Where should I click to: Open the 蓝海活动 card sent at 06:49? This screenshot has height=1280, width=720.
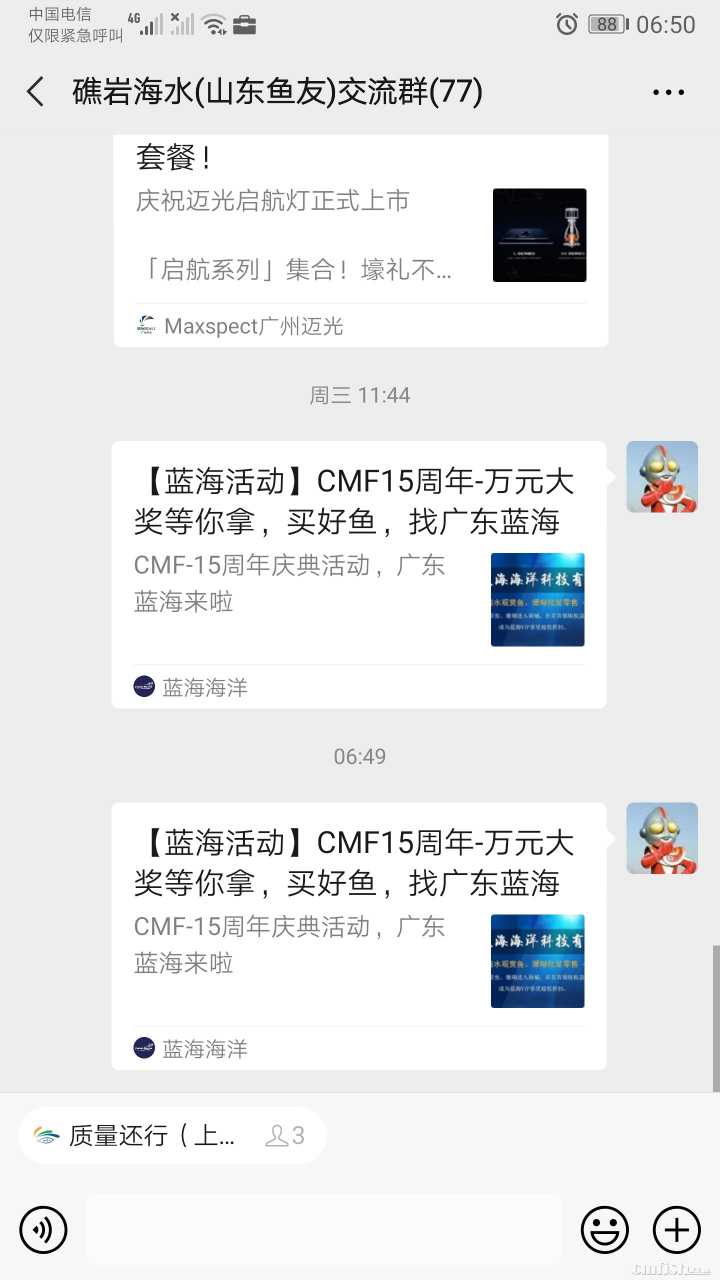(x=358, y=935)
